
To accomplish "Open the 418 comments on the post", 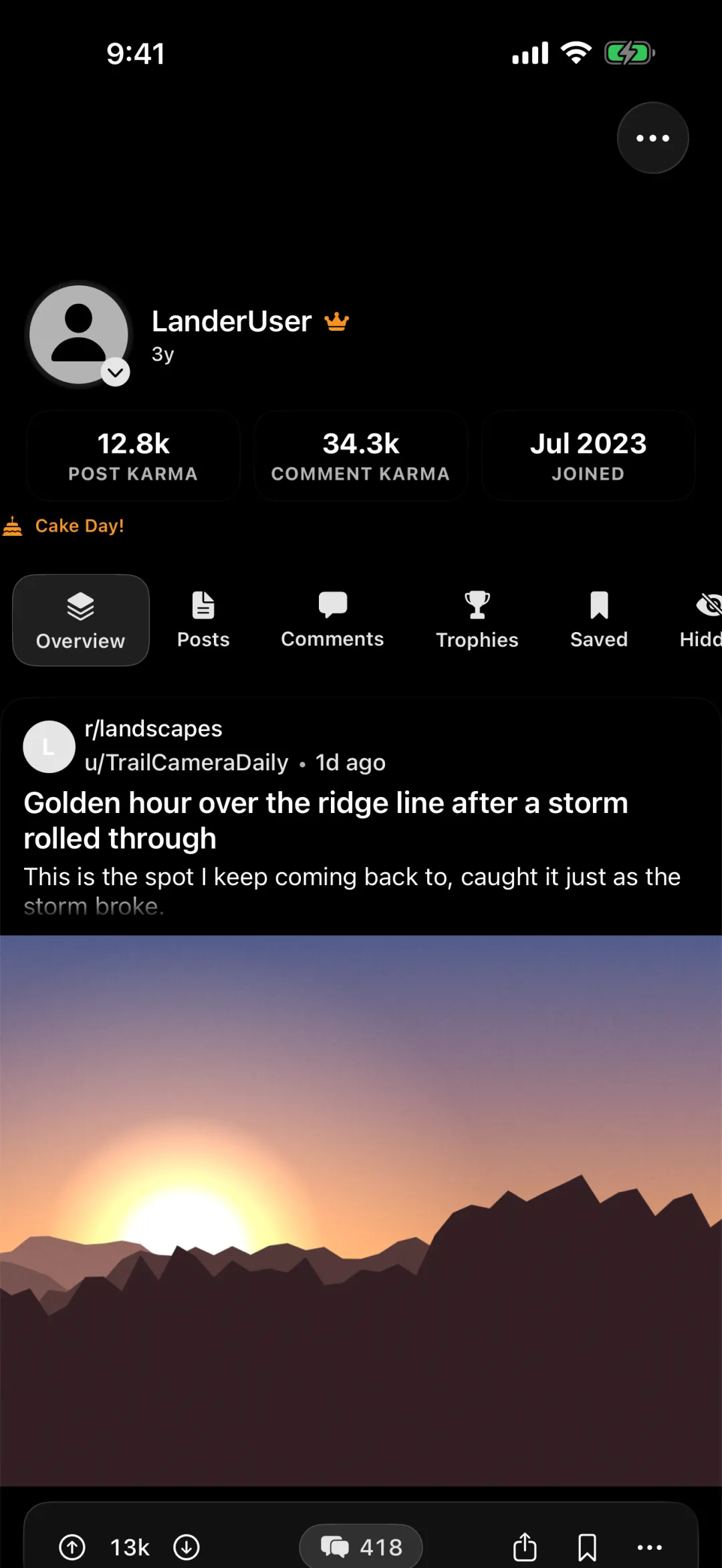I will pos(361,1547).
